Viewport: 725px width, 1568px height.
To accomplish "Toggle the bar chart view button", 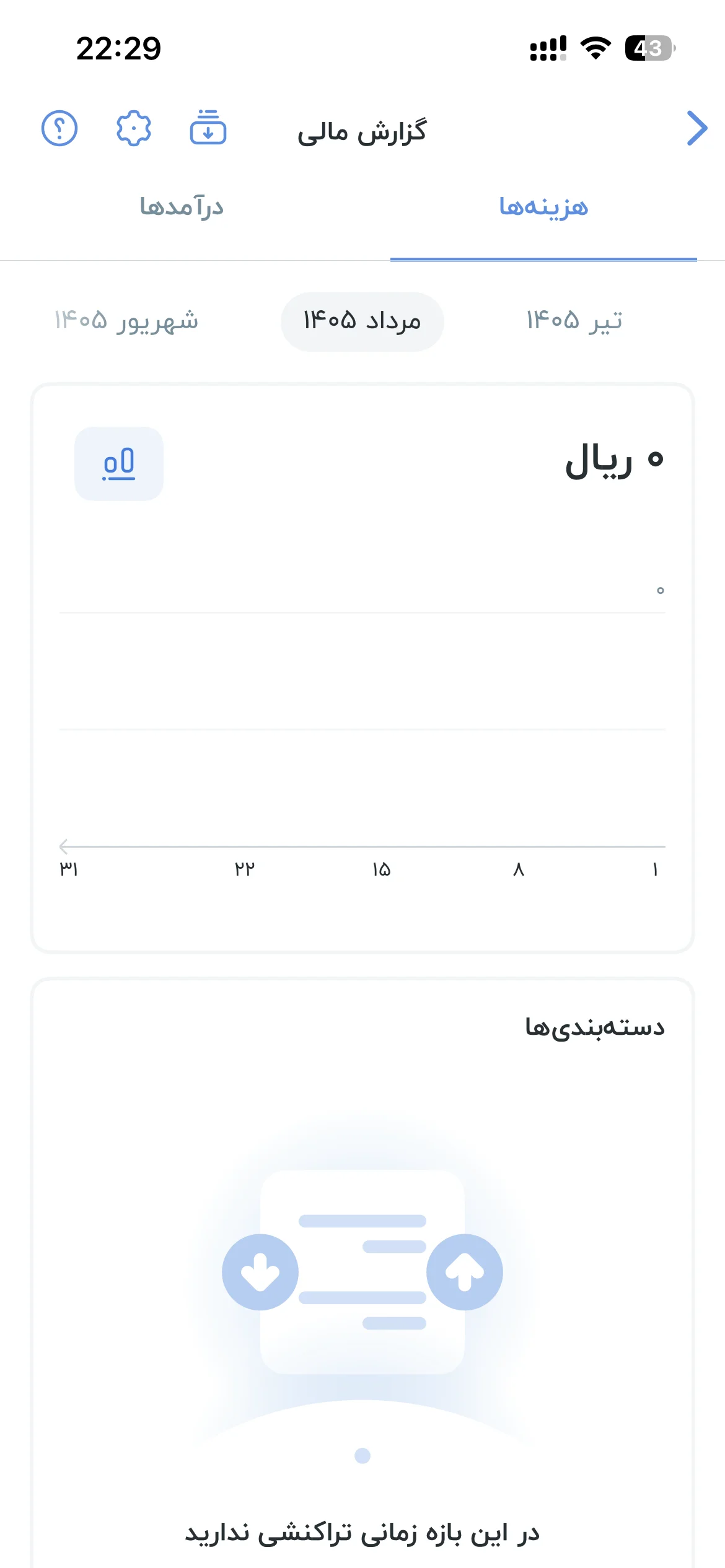I will pyautogui.click(x=119, y=464).
